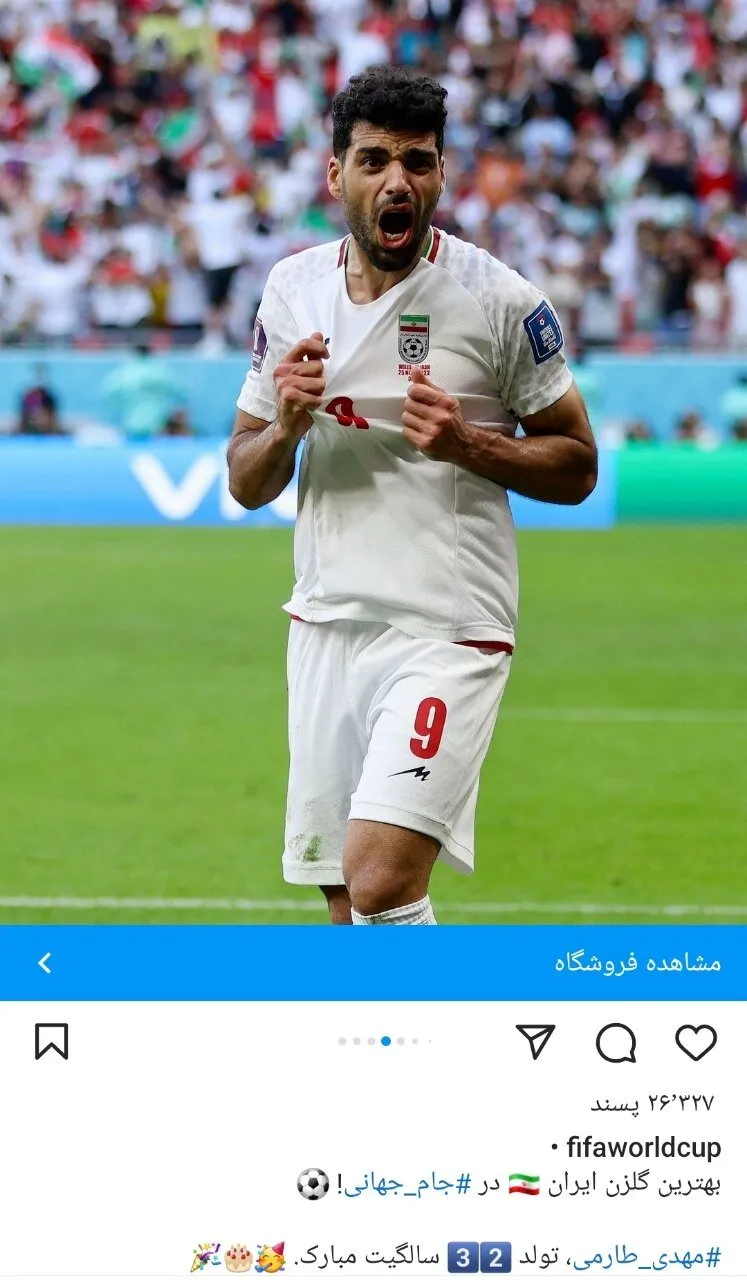Image resolution: width=747 pixels, height=1280 pixels.
Task: Open comments on the post
Action: point(616,1042)
